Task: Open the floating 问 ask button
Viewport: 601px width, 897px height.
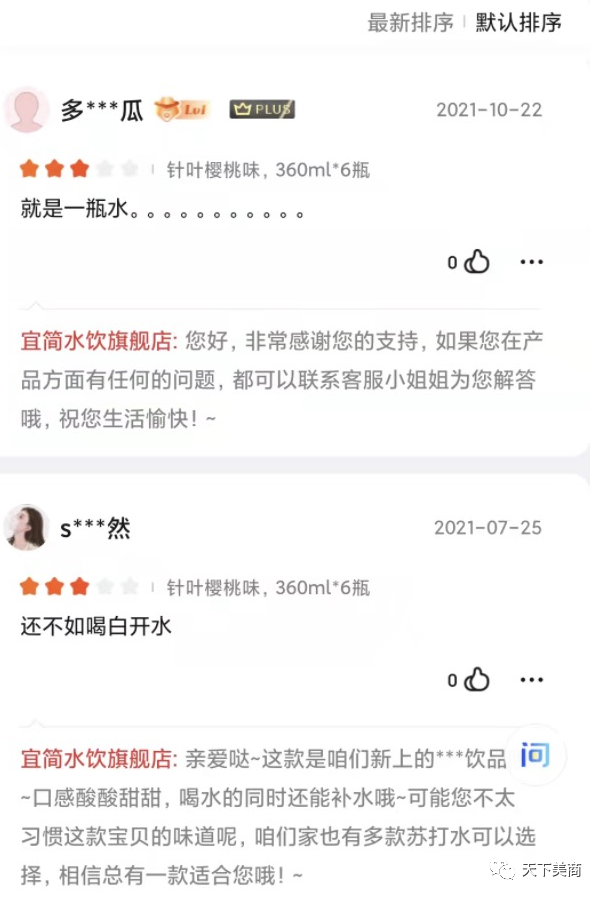Action: [535, 755]
